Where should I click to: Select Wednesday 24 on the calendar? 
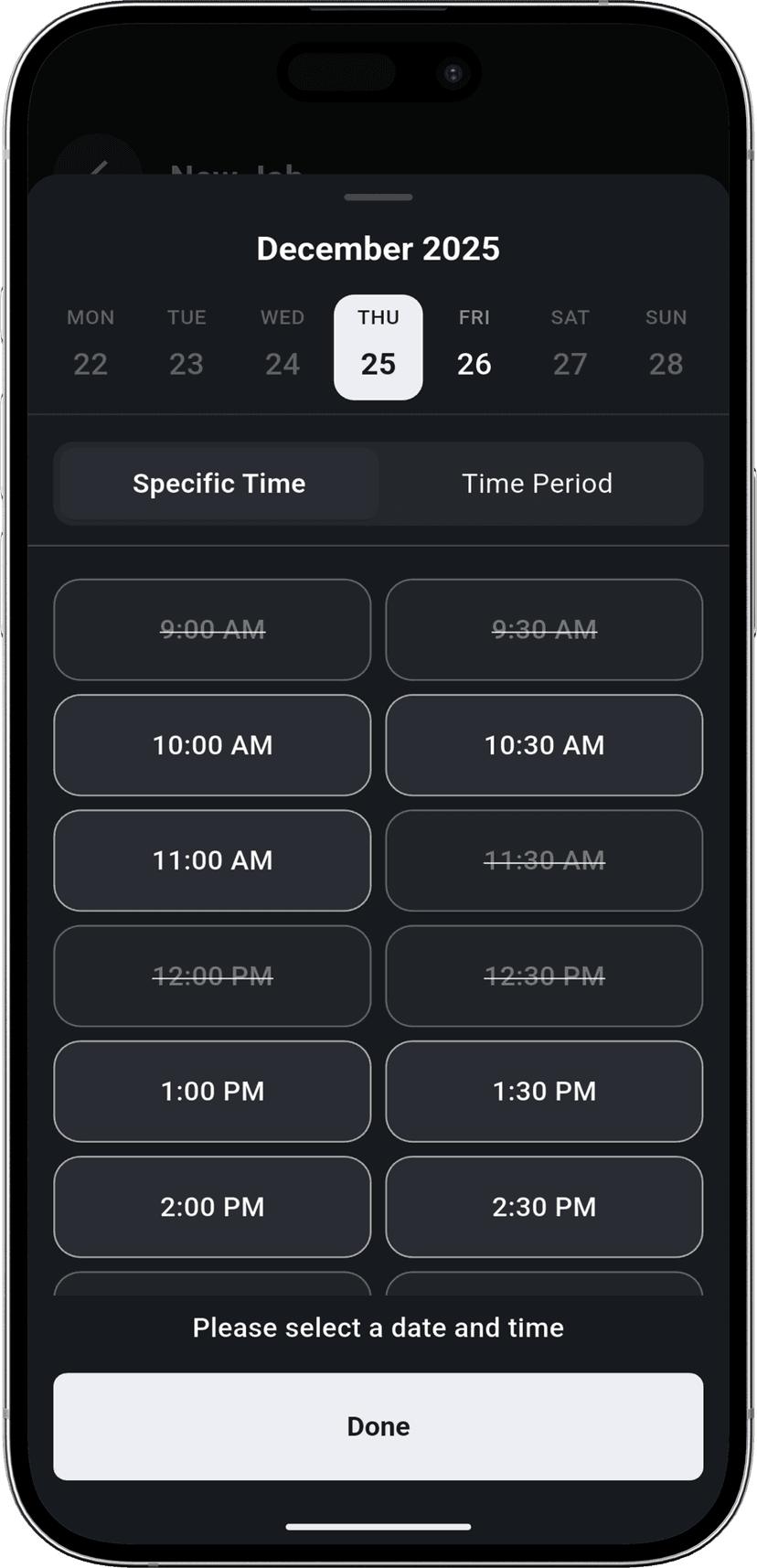pos(282,347)
